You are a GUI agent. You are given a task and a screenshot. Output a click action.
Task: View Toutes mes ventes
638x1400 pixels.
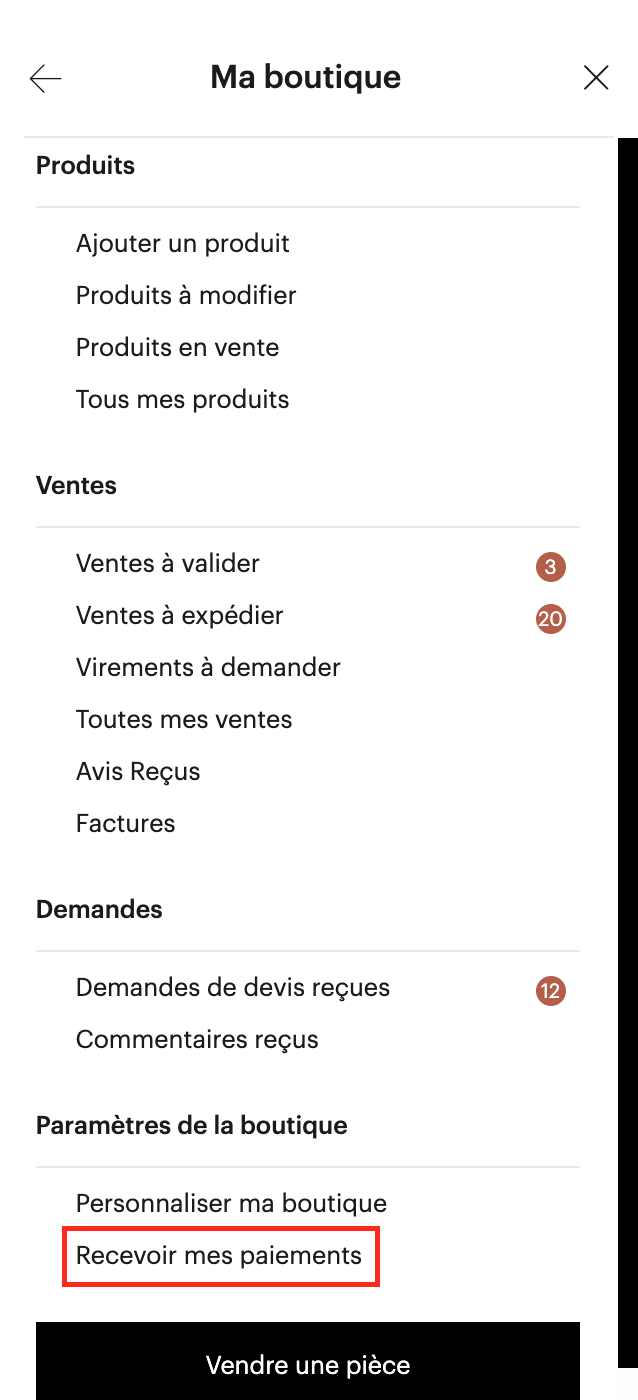184,719
